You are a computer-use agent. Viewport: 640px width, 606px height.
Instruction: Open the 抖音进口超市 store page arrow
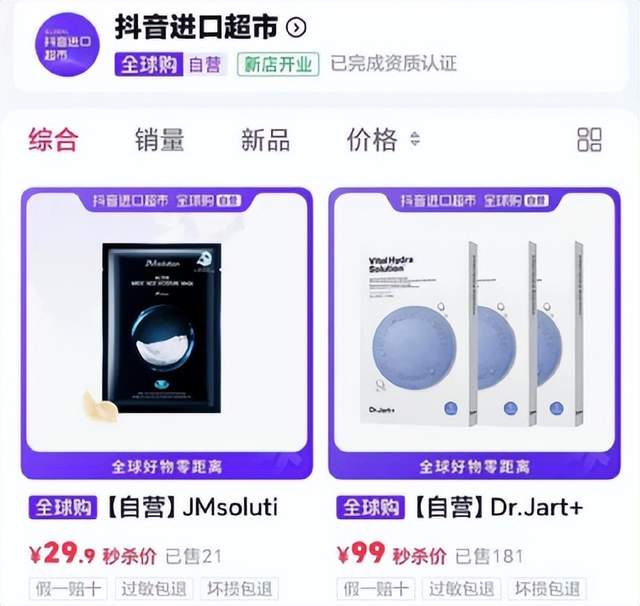click(296, 27)
